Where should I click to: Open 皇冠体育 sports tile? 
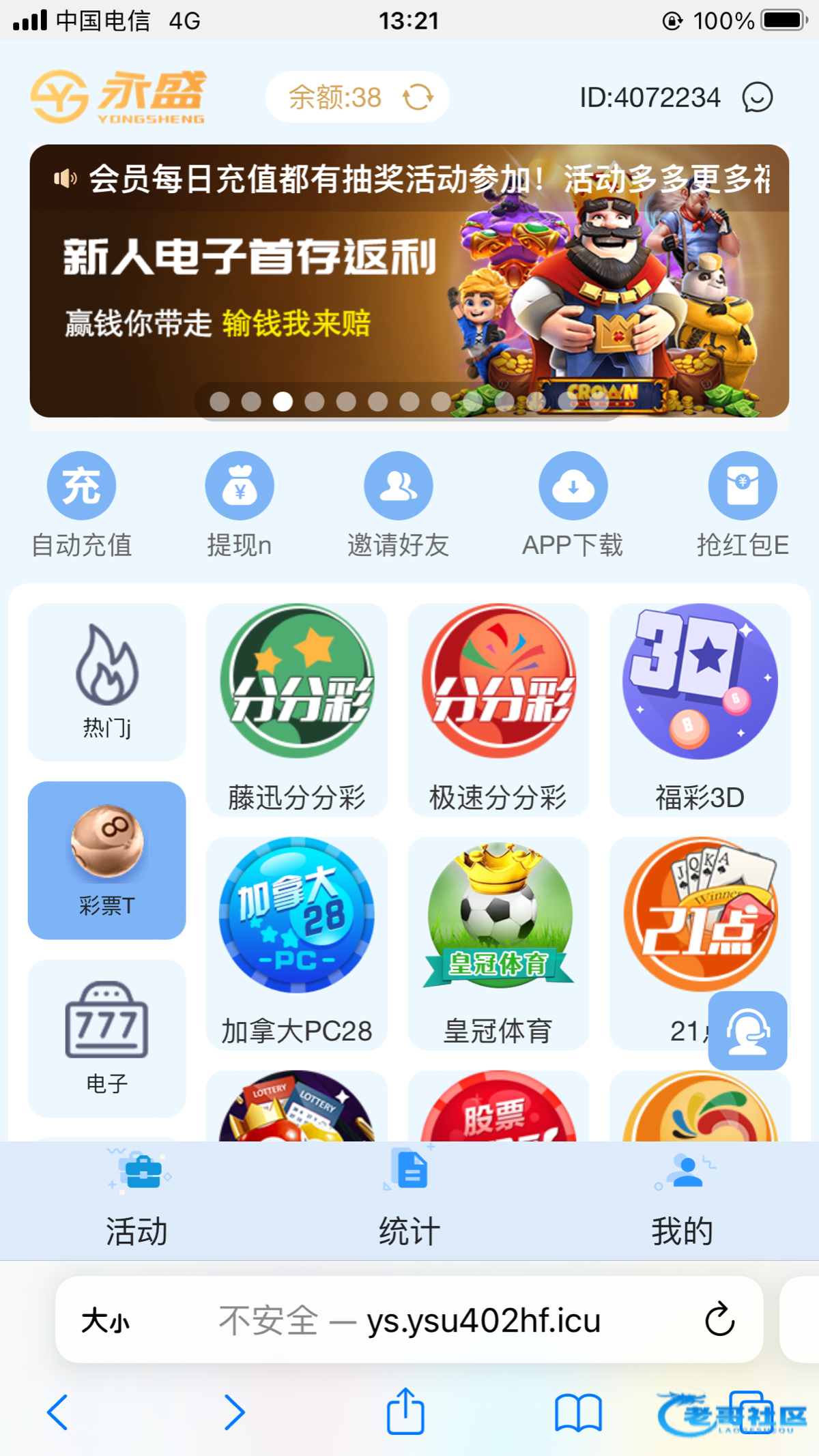(498, 943)
